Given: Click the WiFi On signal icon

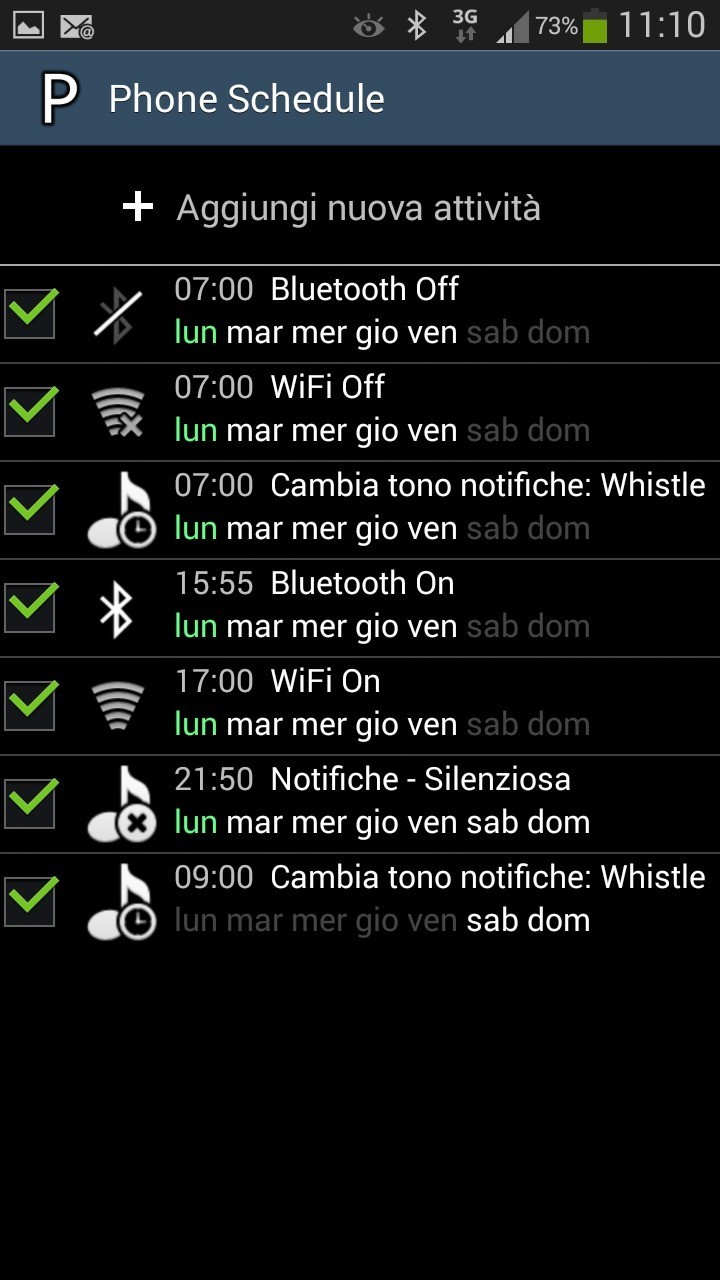Looking at the screenshot, I should (x=117, y=704).
